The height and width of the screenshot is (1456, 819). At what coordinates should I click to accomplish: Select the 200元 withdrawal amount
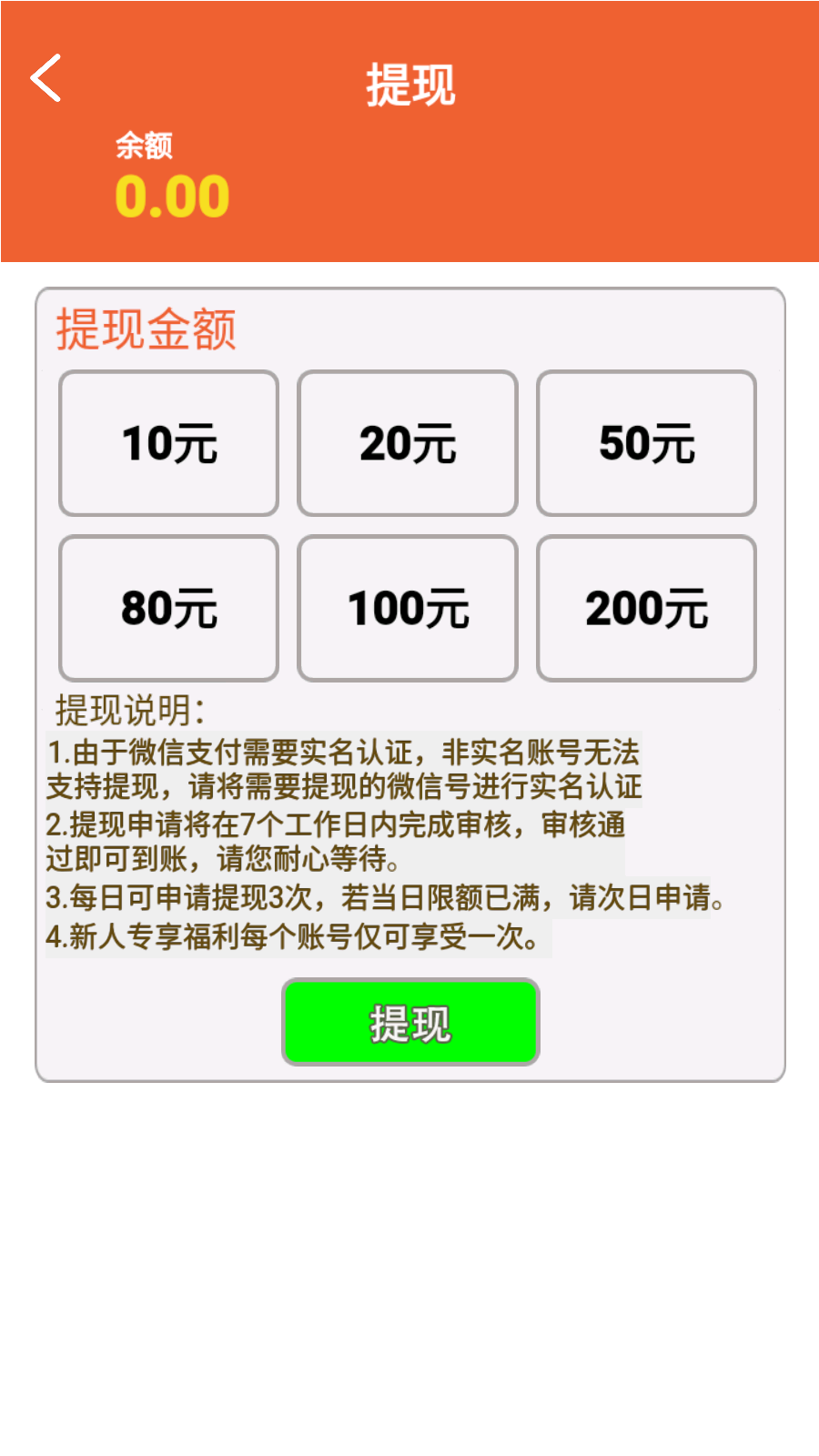coord(646,608)
